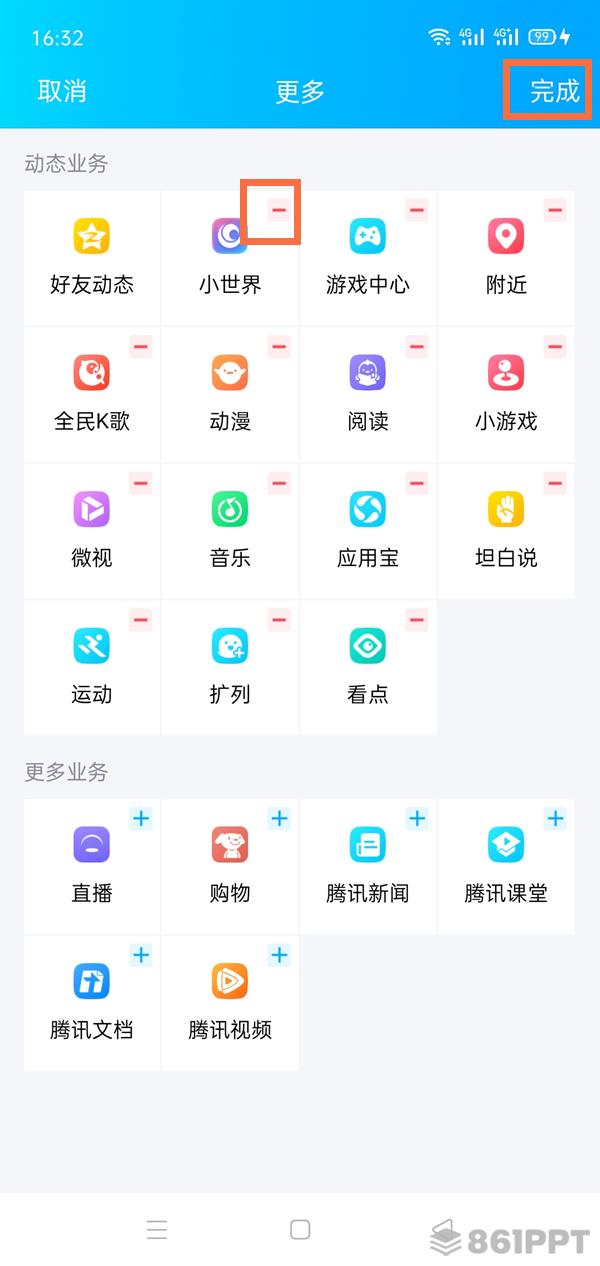Add 腾讯新闻 using the plus icon
The image size is (600, 1266).
[x=417, y=819]
